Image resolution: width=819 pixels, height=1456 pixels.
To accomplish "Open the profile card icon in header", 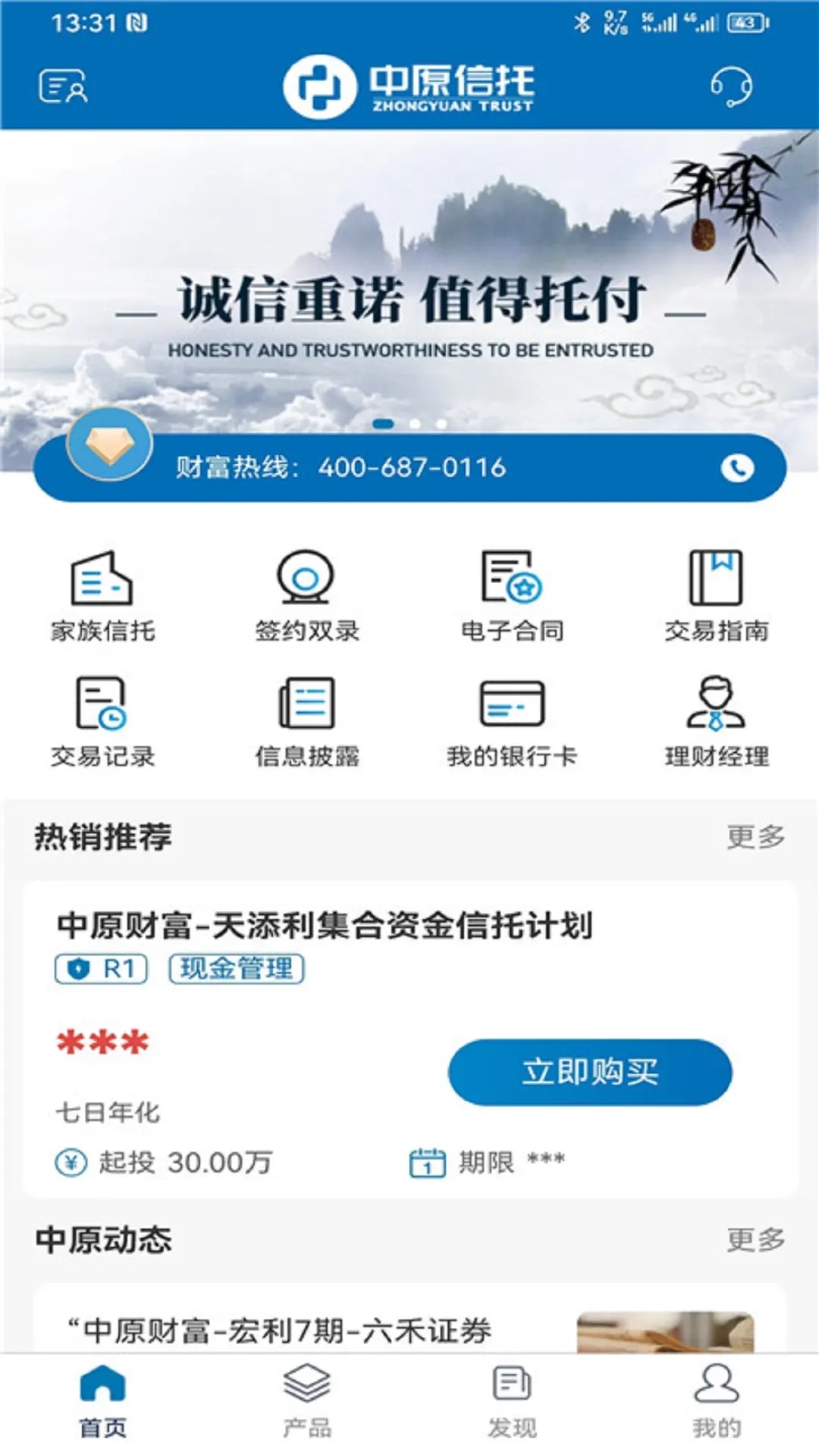I will (63, 86).
